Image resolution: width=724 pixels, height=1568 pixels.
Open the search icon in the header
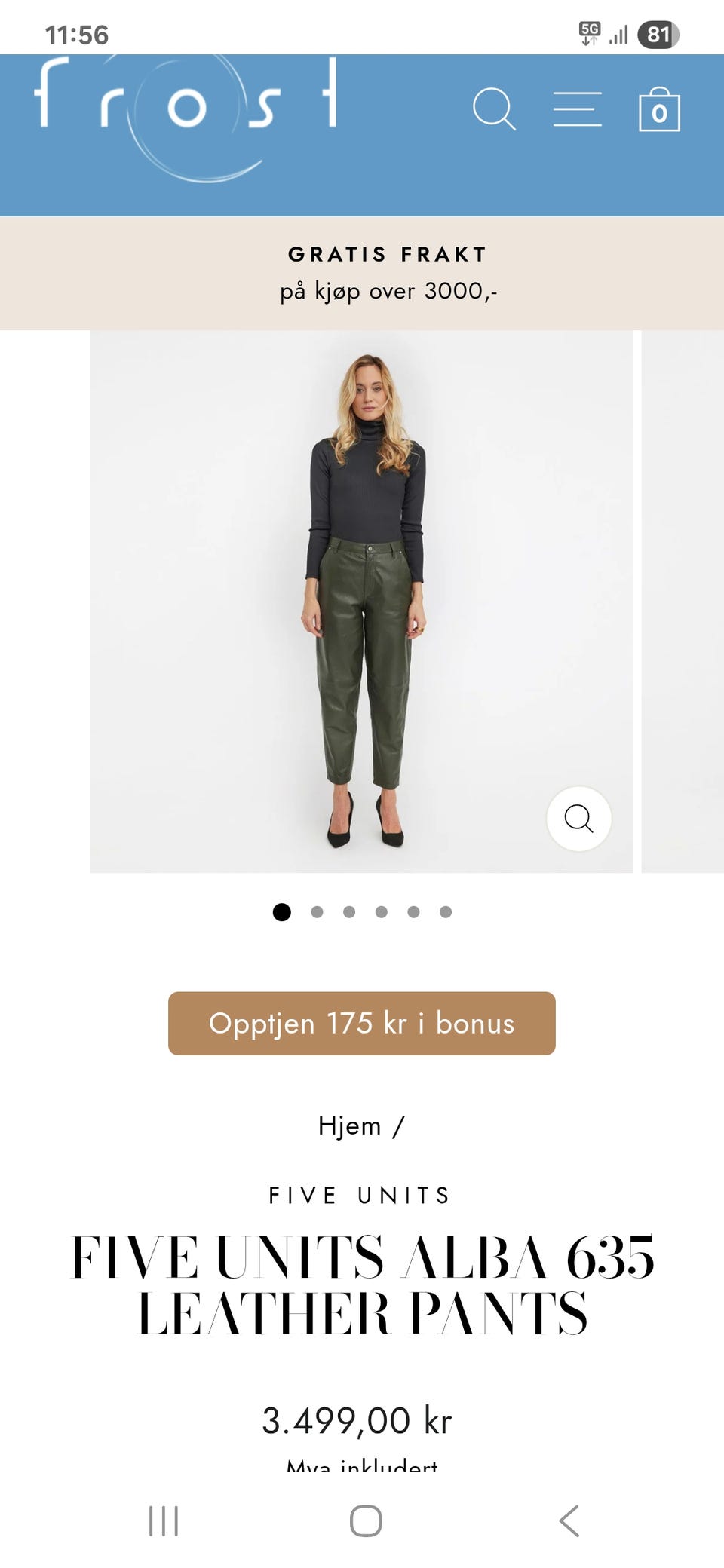point(496,110)
